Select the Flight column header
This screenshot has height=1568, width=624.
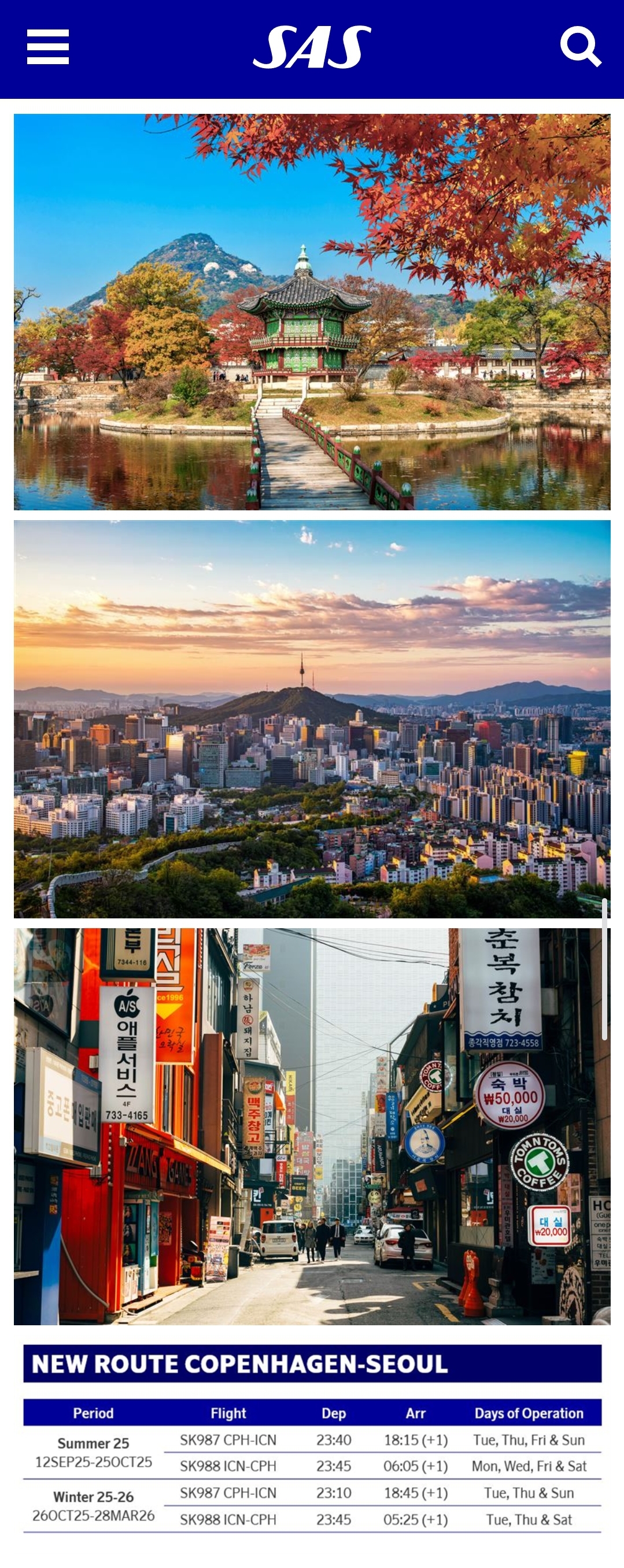pos(228,1413)
